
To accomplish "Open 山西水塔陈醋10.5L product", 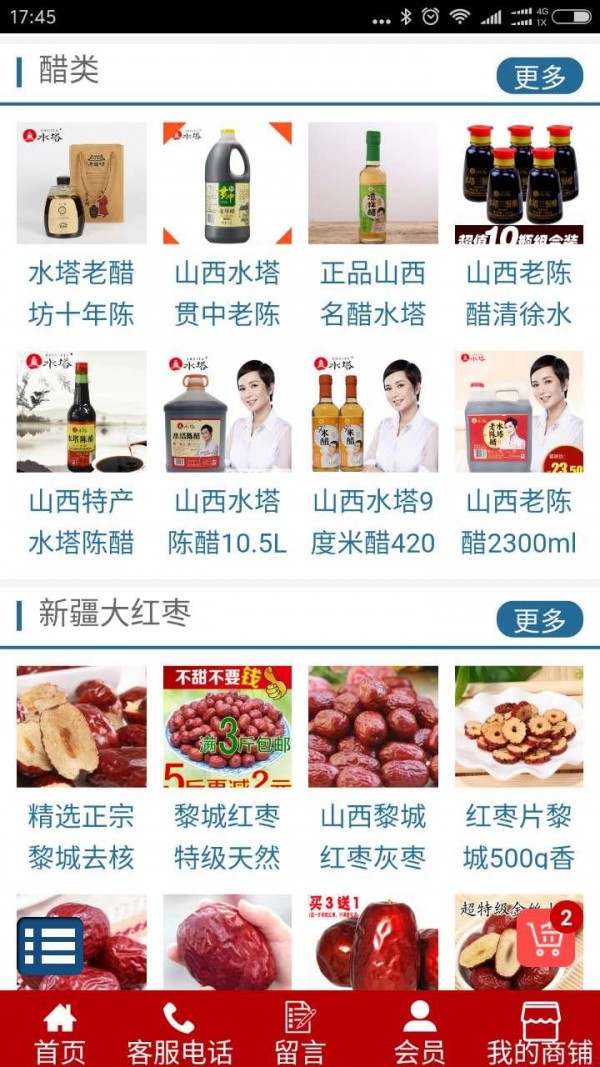I will (x=227, y=455).
